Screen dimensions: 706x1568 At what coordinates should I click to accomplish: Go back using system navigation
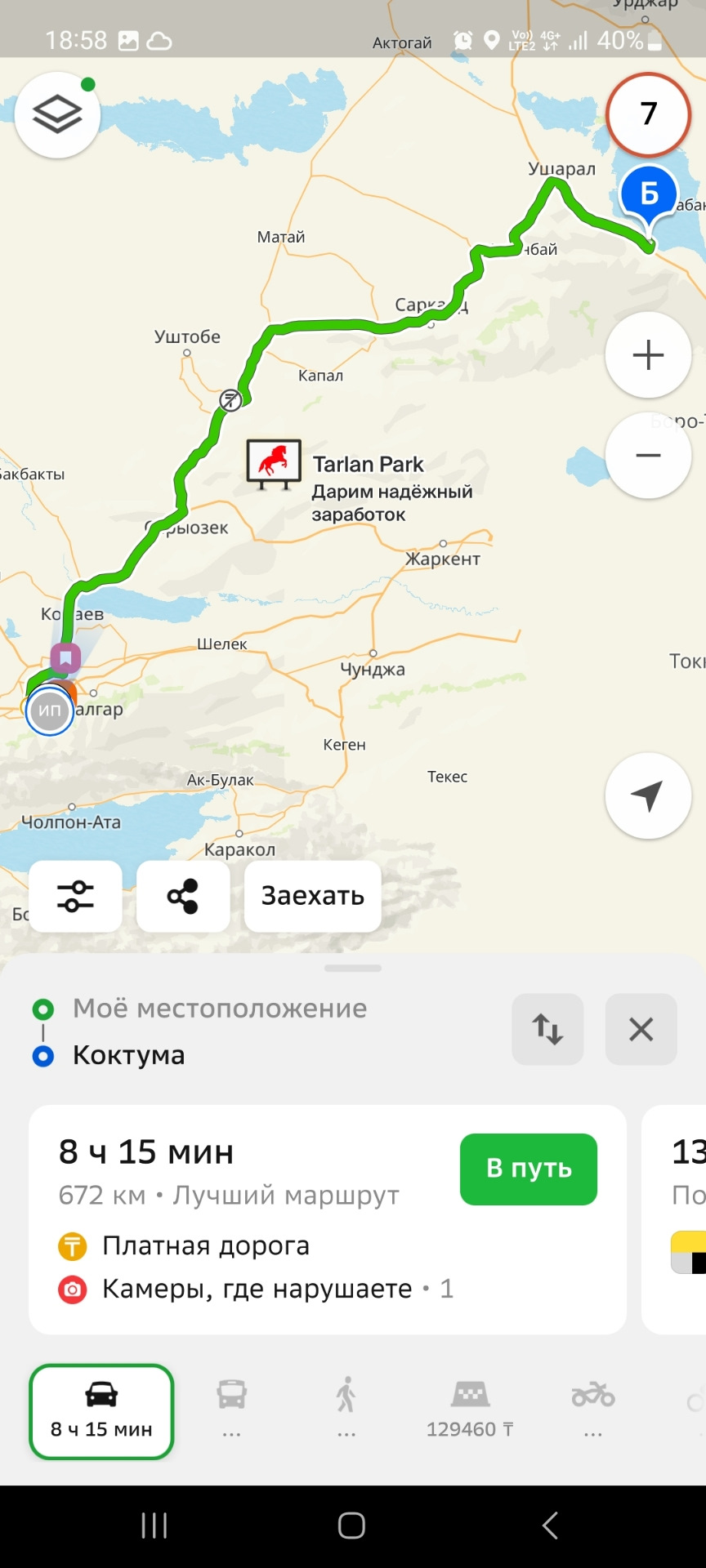[x=550, y=1525]
